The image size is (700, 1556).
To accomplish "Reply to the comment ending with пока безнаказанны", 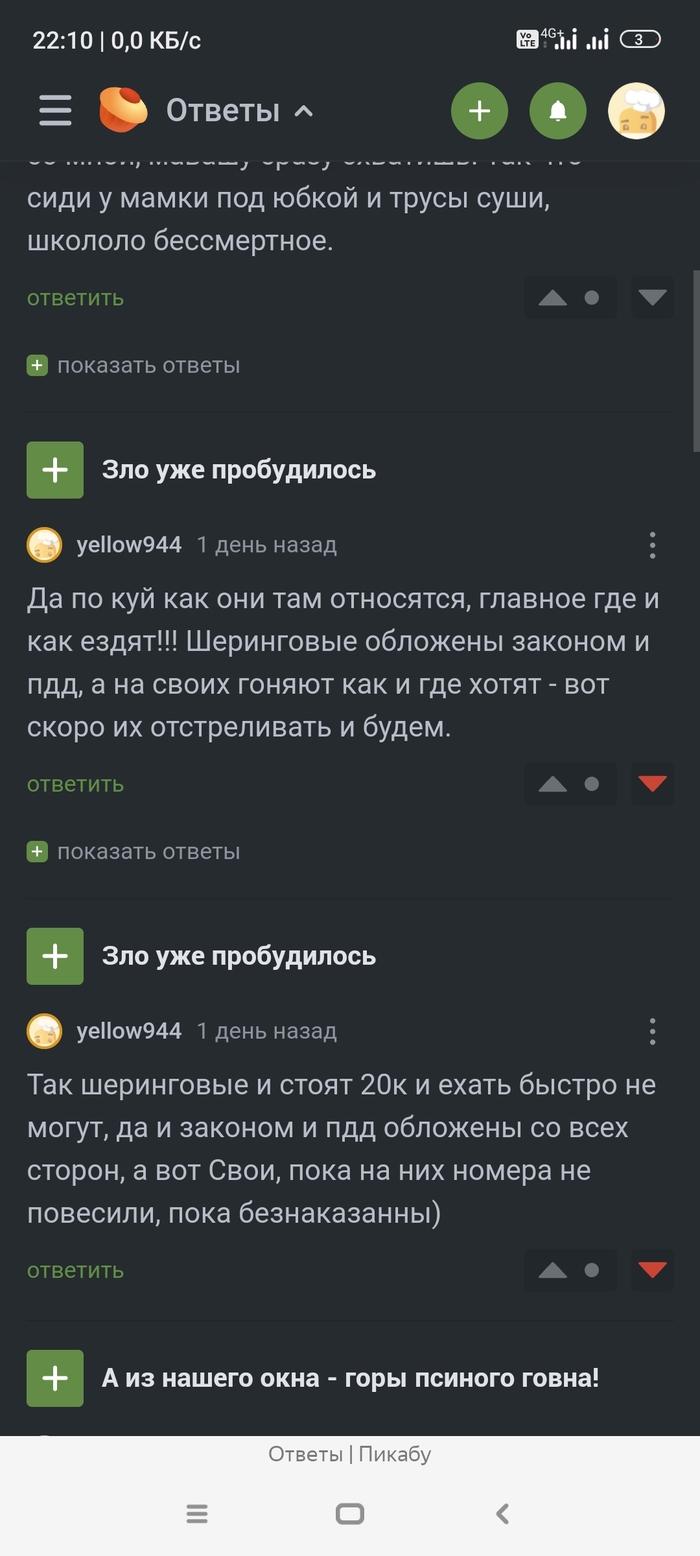I will [75, 1270].
